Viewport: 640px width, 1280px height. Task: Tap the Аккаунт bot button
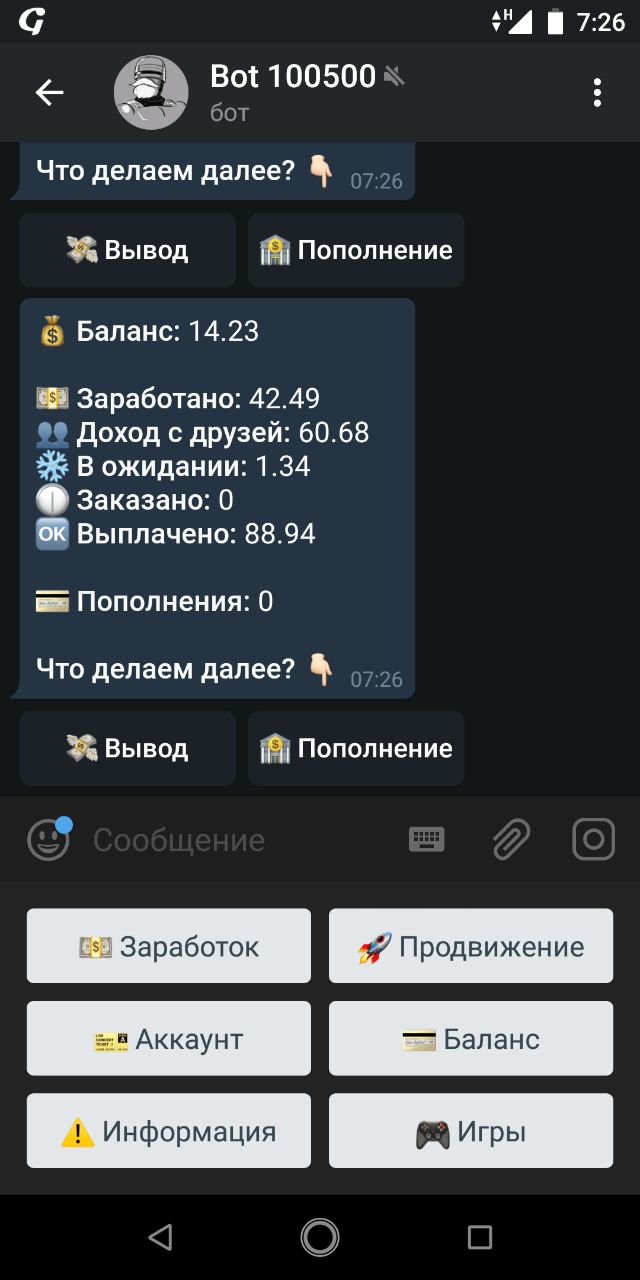[x=169, y=1039]
